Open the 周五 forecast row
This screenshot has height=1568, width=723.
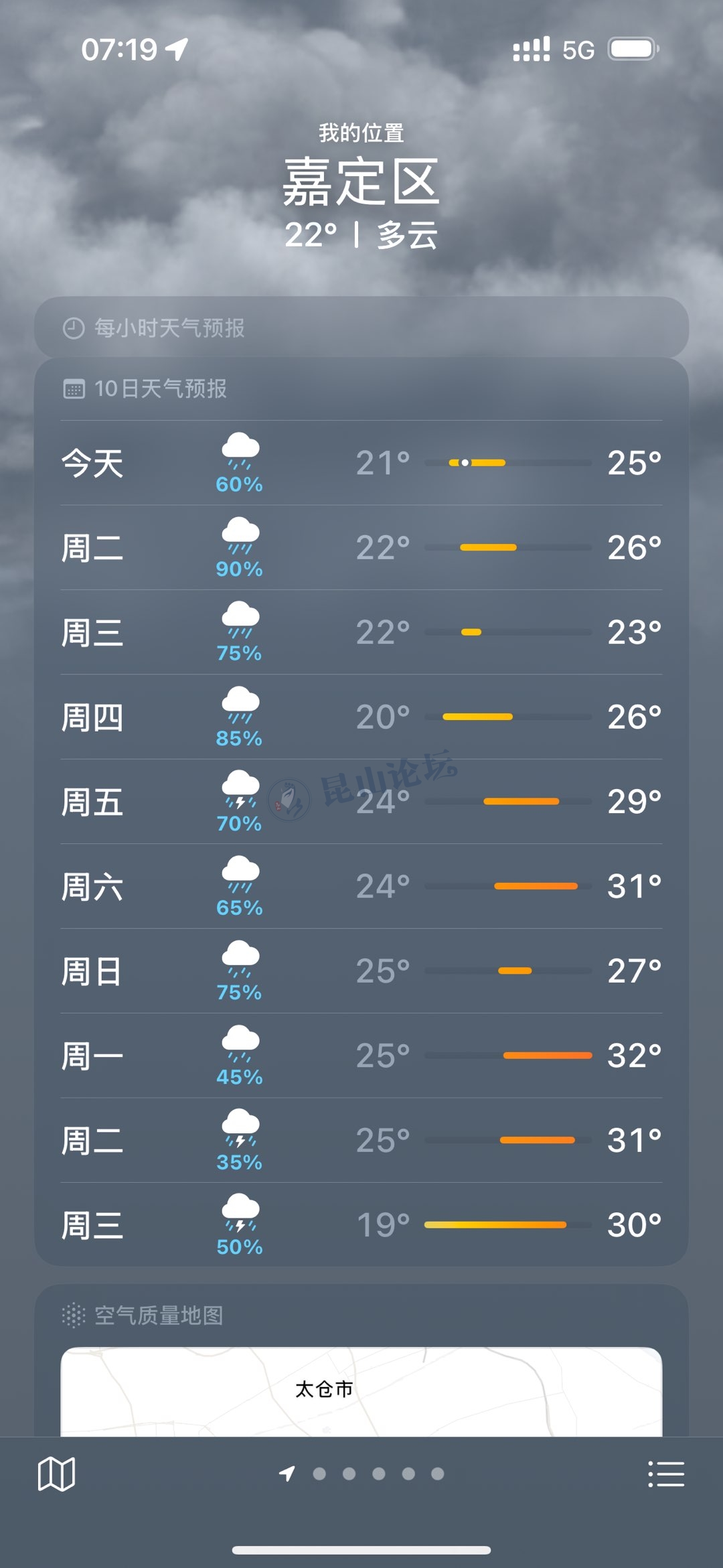(x=361, y=802)
